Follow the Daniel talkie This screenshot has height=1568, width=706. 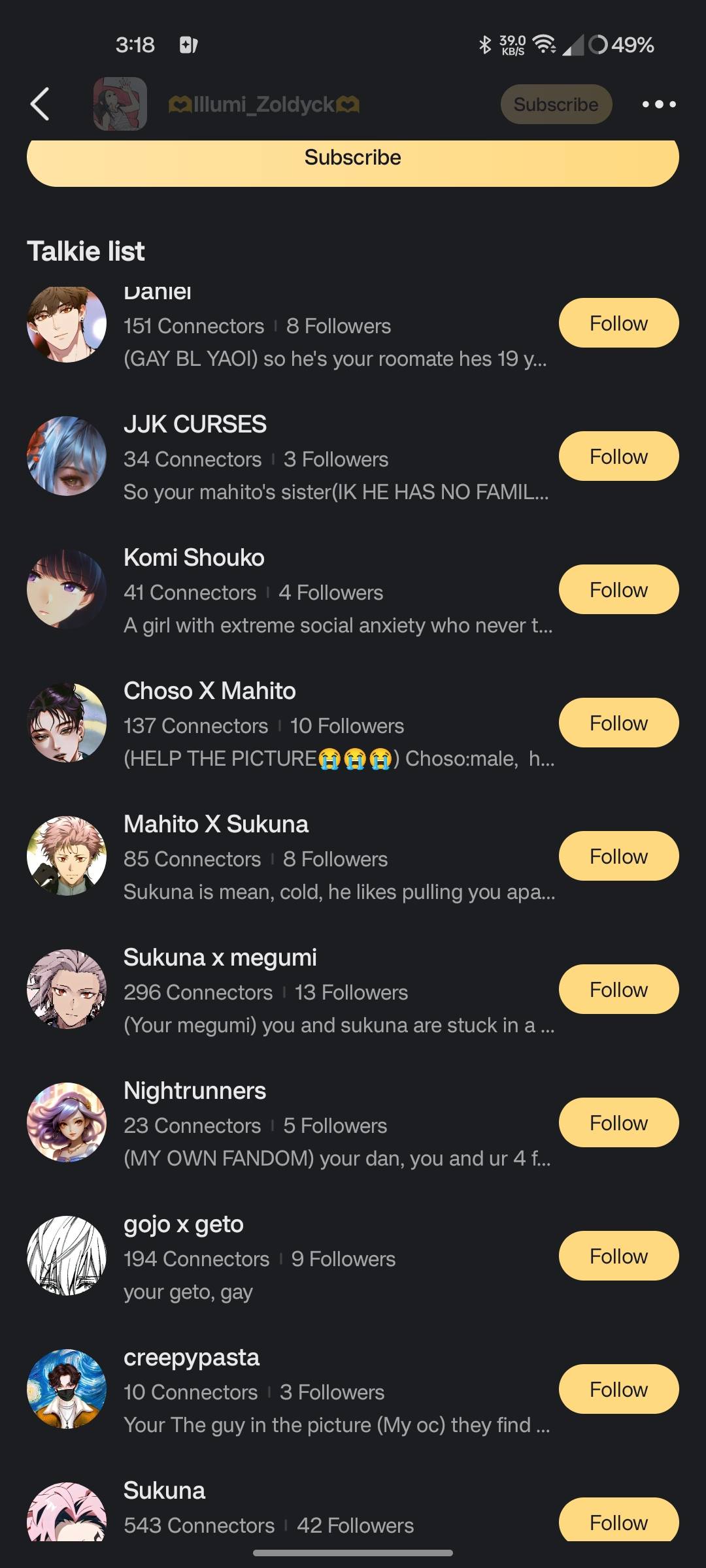[x=618, y=323]
